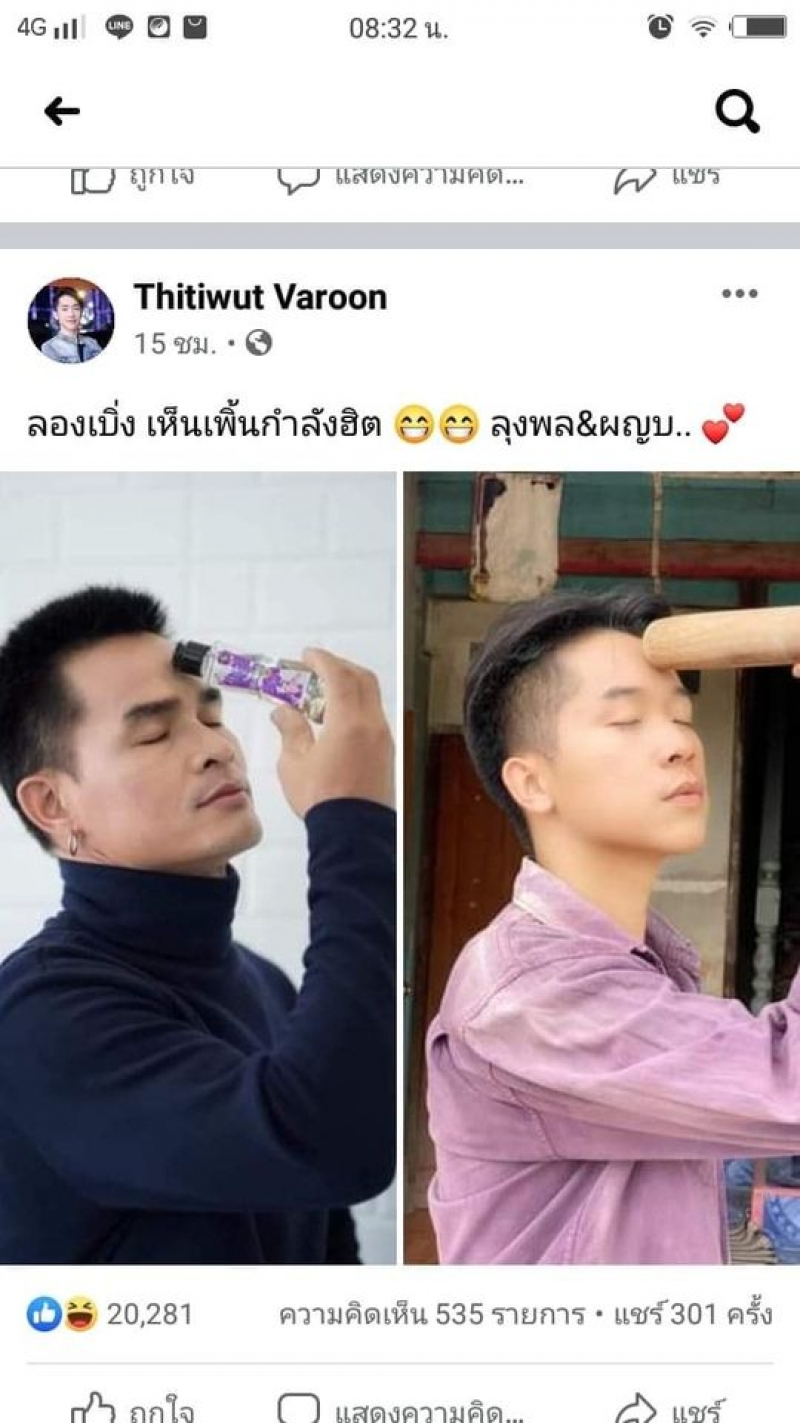Comment on the previous post above
The height and width of the screenshot is (1423, 800).
(x=400, y=178)
